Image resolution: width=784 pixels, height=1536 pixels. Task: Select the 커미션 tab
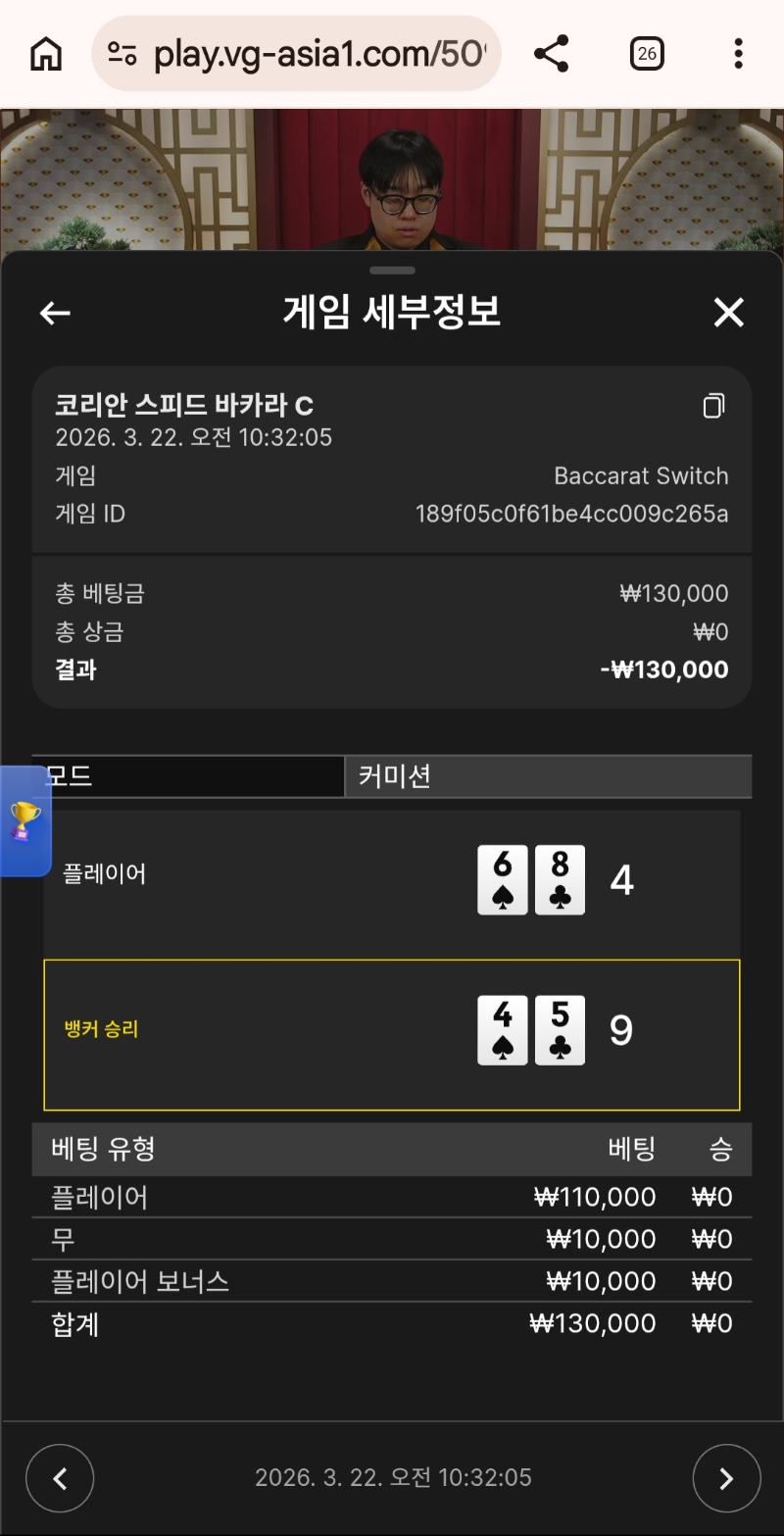coord(547,777)
